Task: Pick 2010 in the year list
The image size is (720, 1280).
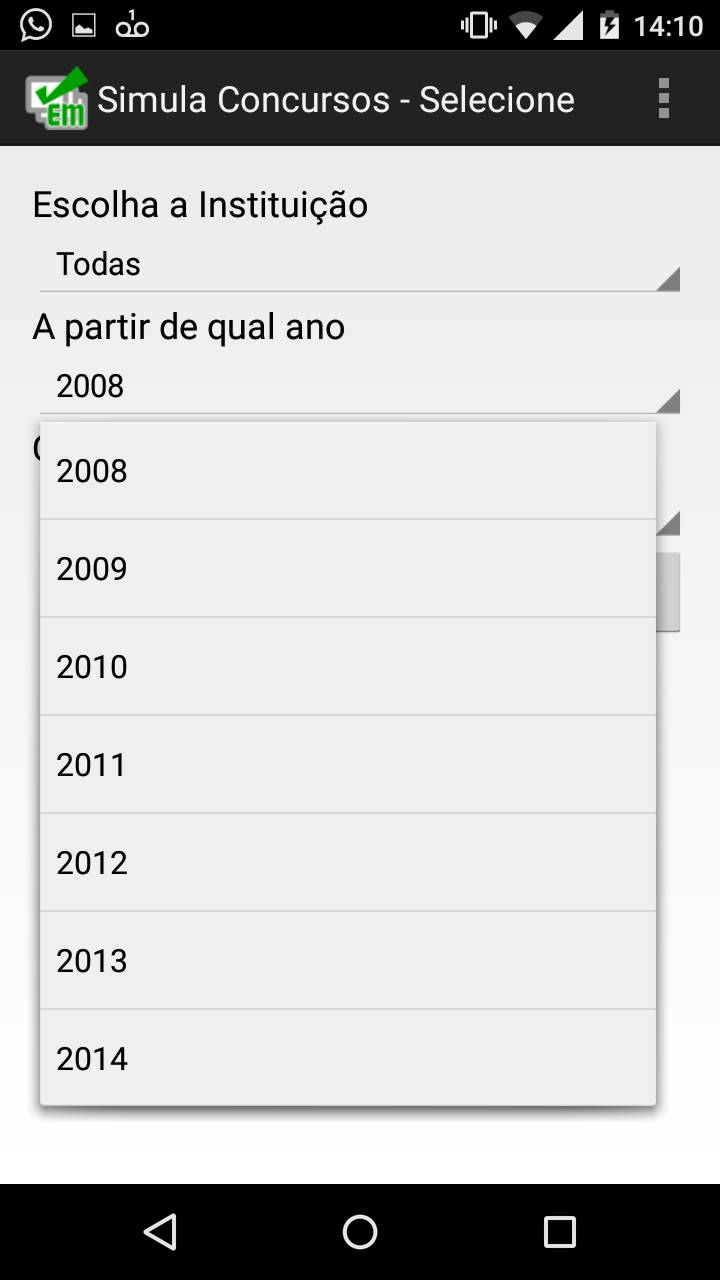Action: (x=347, y=667)
